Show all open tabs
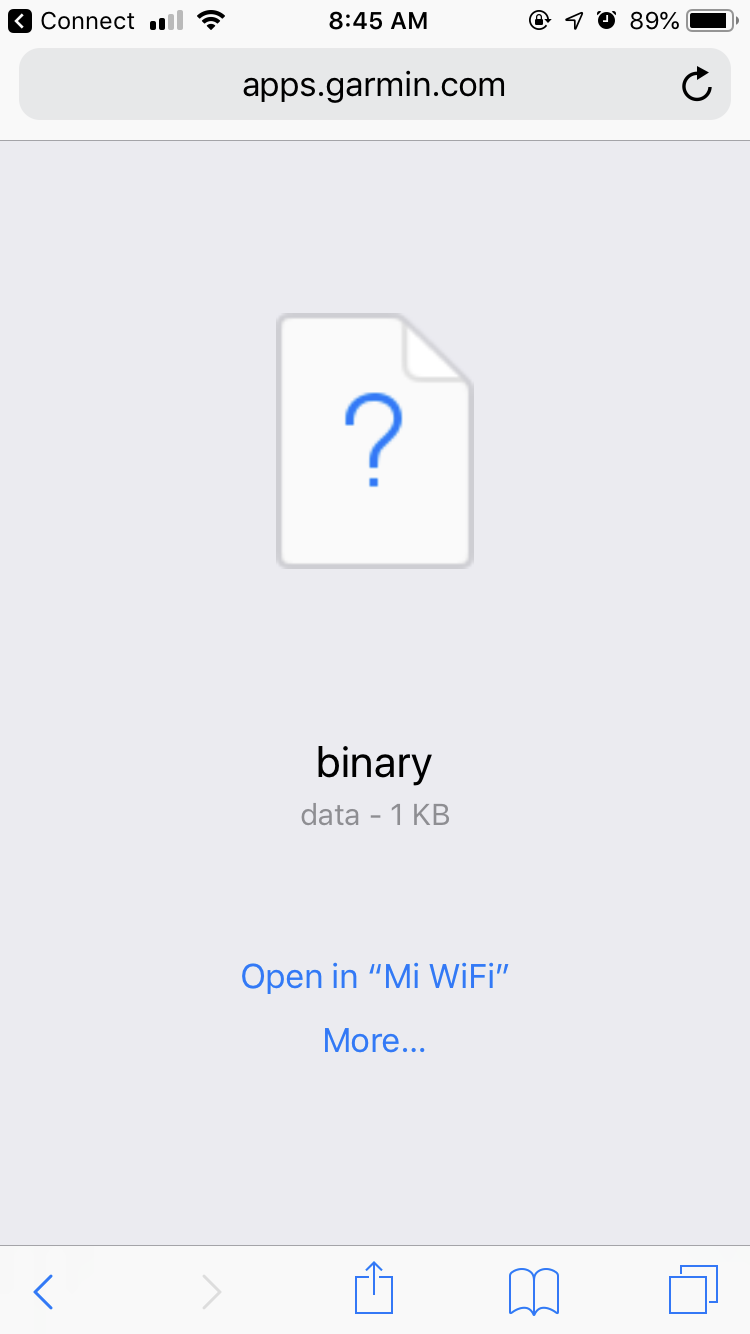Screen dimensions: 750x1334 tap(693, 1290)
